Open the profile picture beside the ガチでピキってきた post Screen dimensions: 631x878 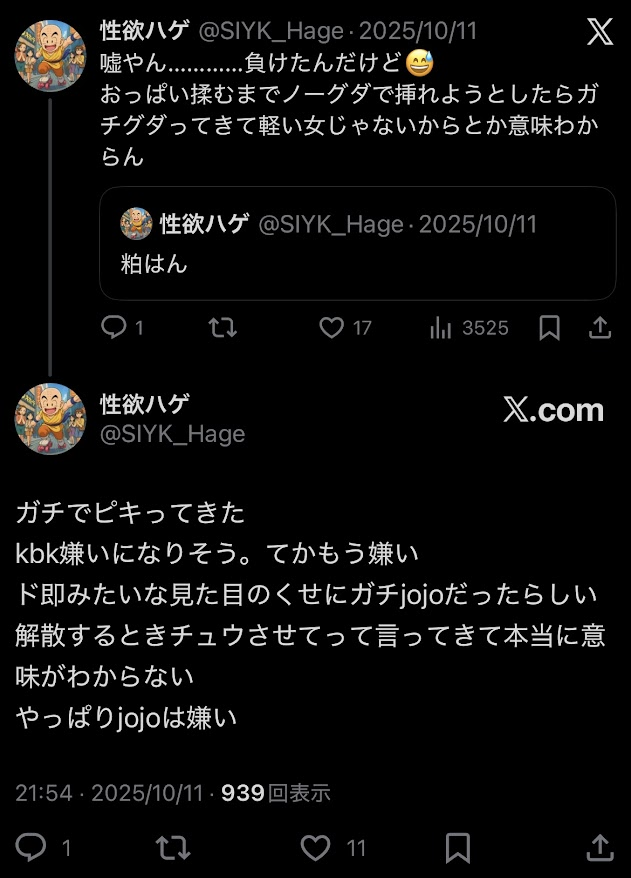(x=50, y=418)
